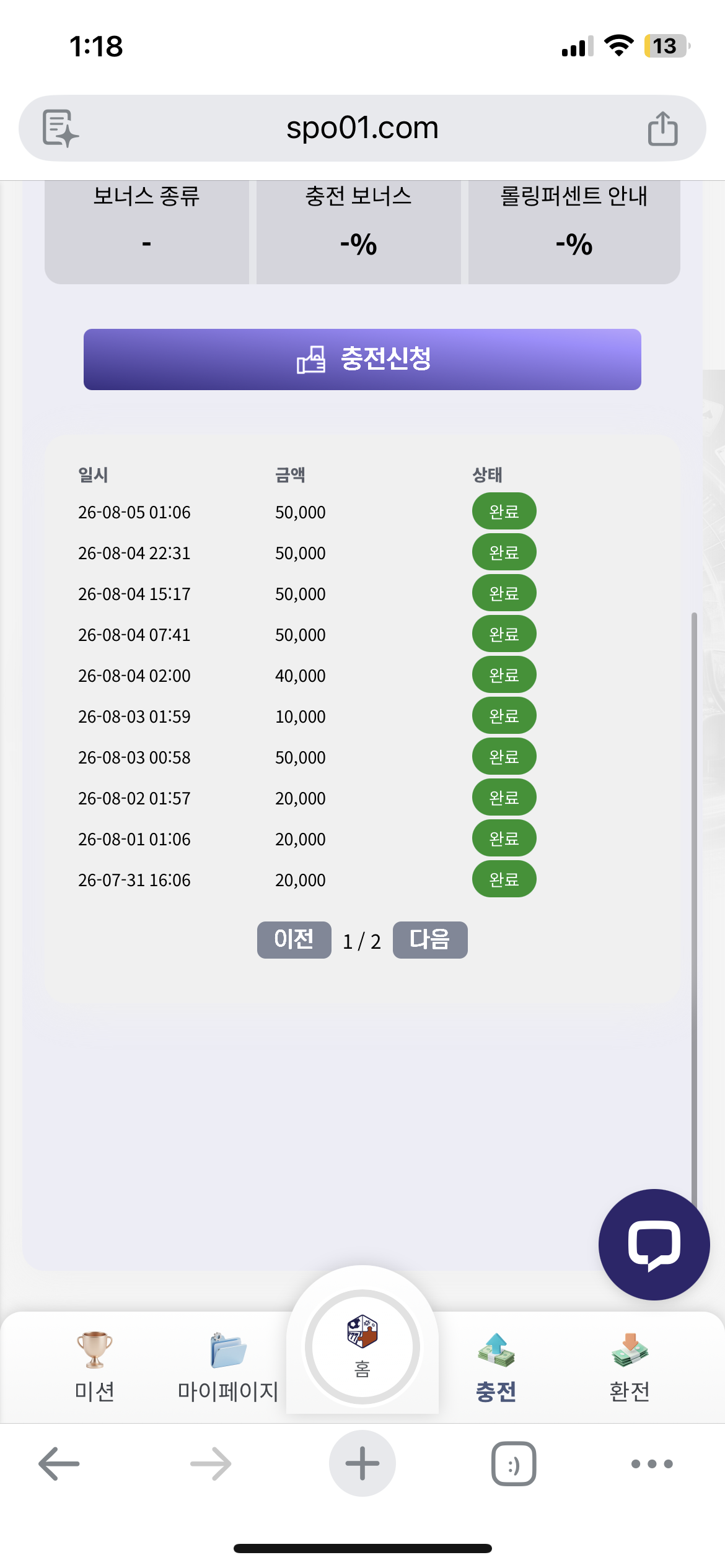The width and height of the screenshot is (725, 1568).
Task: Tap the 충전신청 deposit request button
Action: 362,359
